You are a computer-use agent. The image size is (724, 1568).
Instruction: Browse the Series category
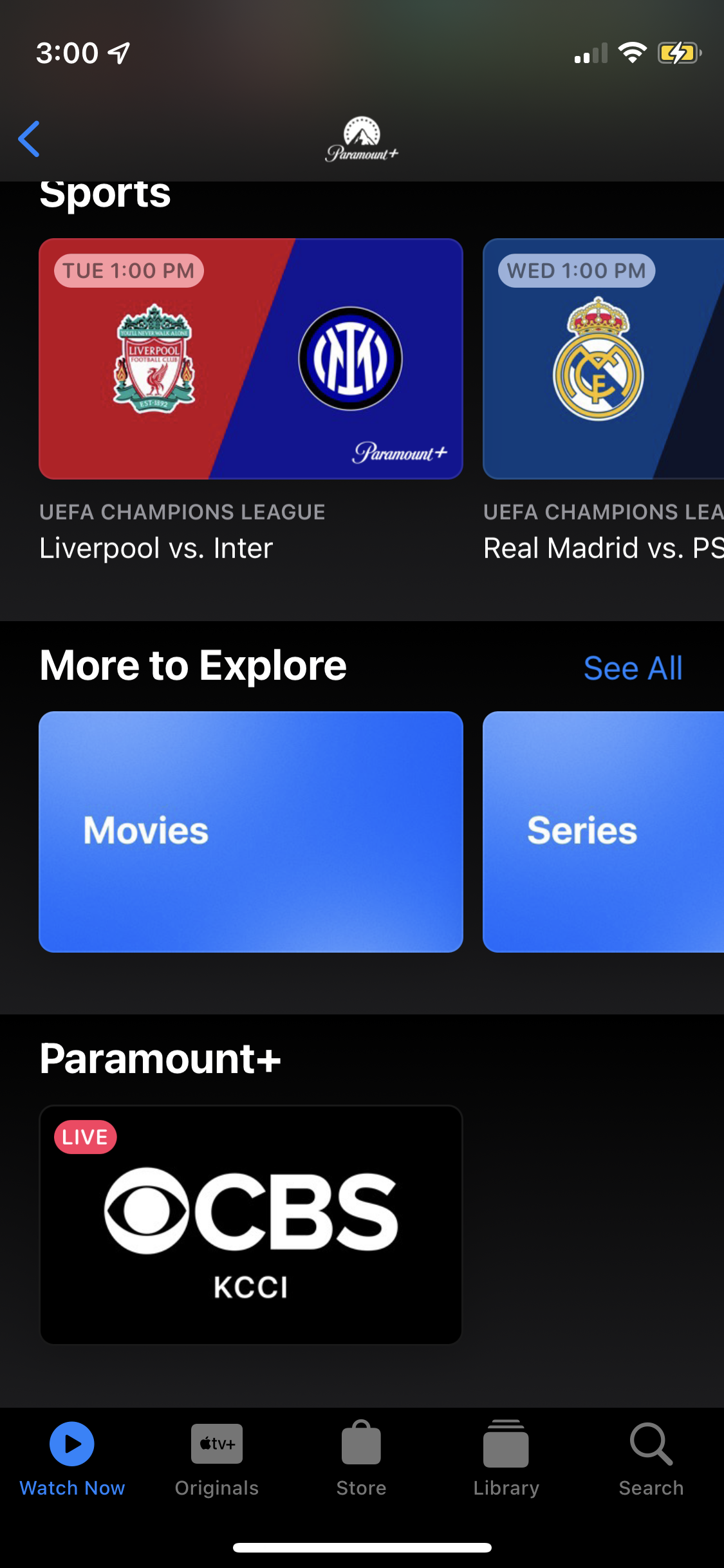pos(604,832)
